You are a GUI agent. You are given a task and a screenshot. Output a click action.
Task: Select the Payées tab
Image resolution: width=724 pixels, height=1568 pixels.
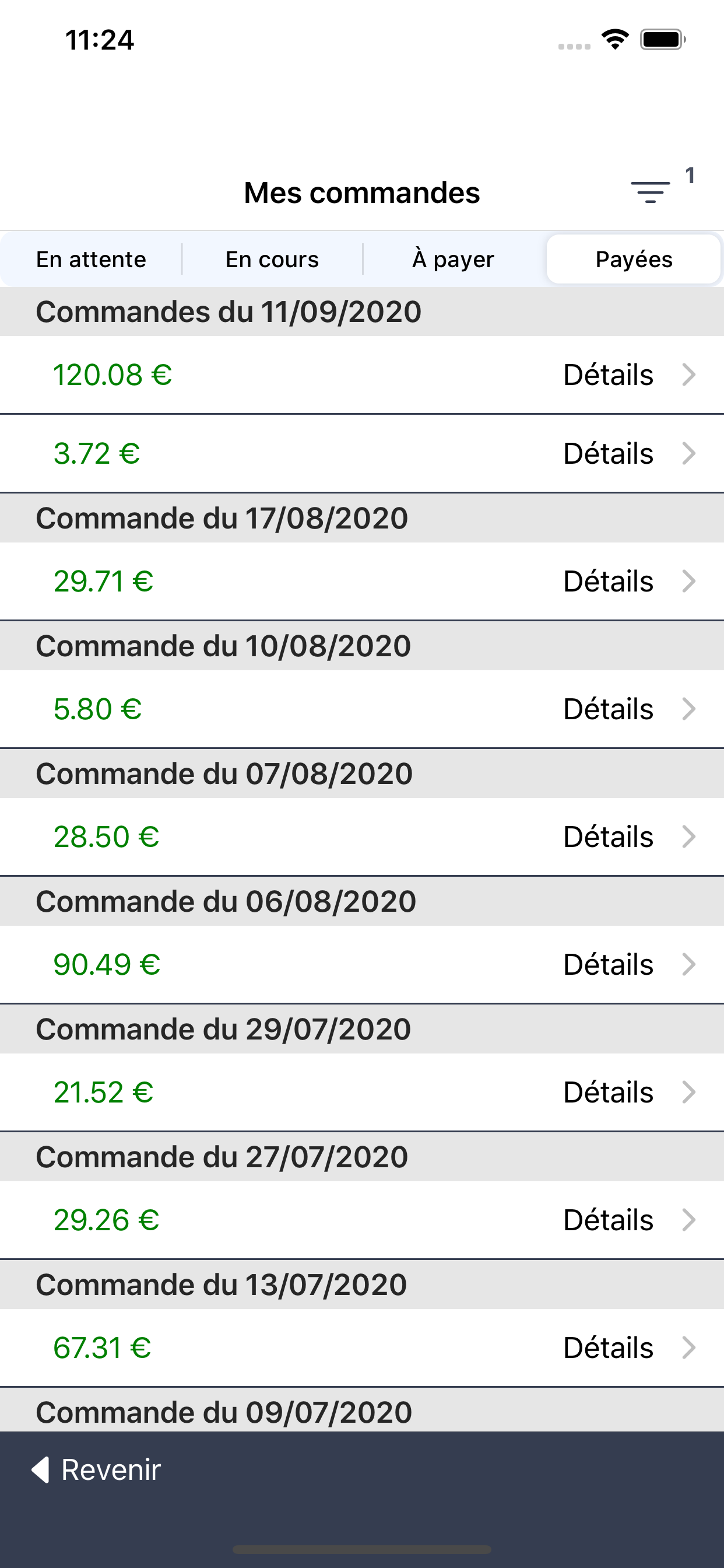point(634,260)
